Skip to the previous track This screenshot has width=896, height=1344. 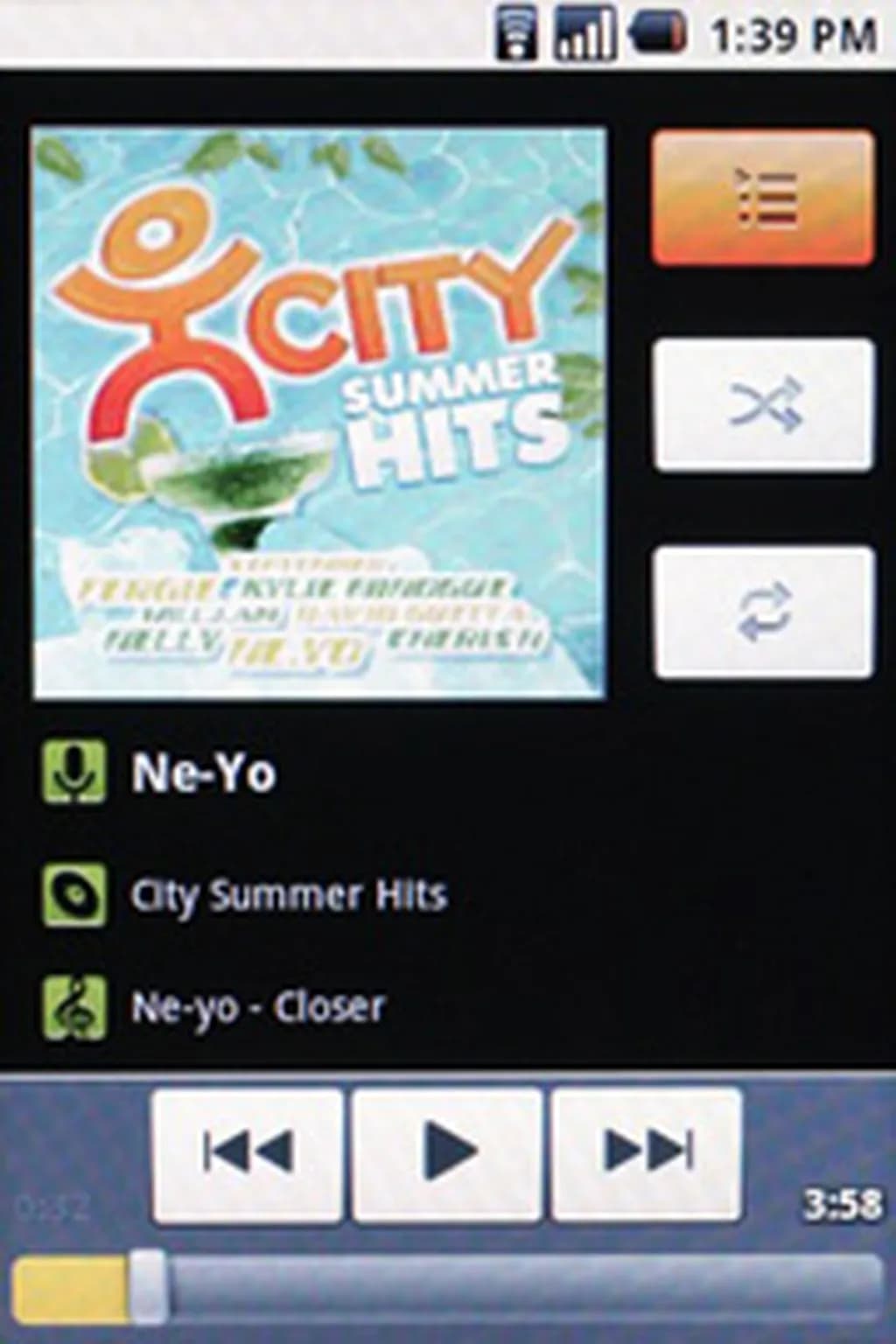(248, 1152)
